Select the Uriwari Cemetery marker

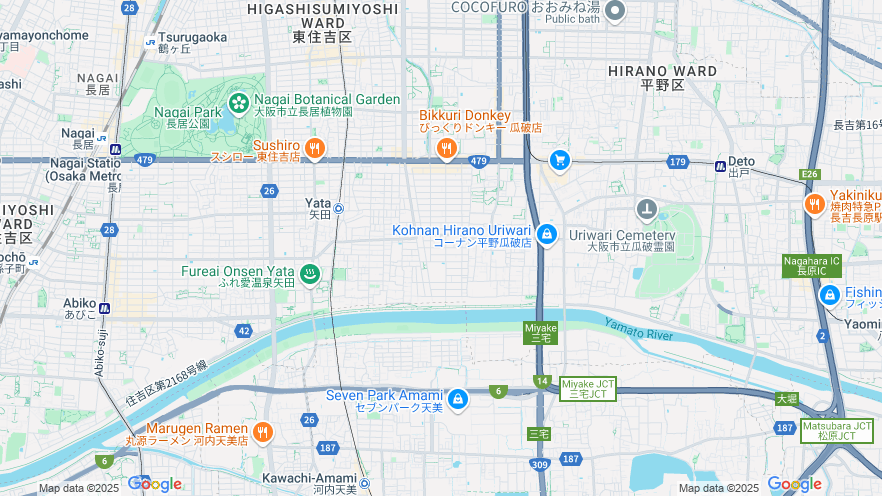(x=647, y=210)
